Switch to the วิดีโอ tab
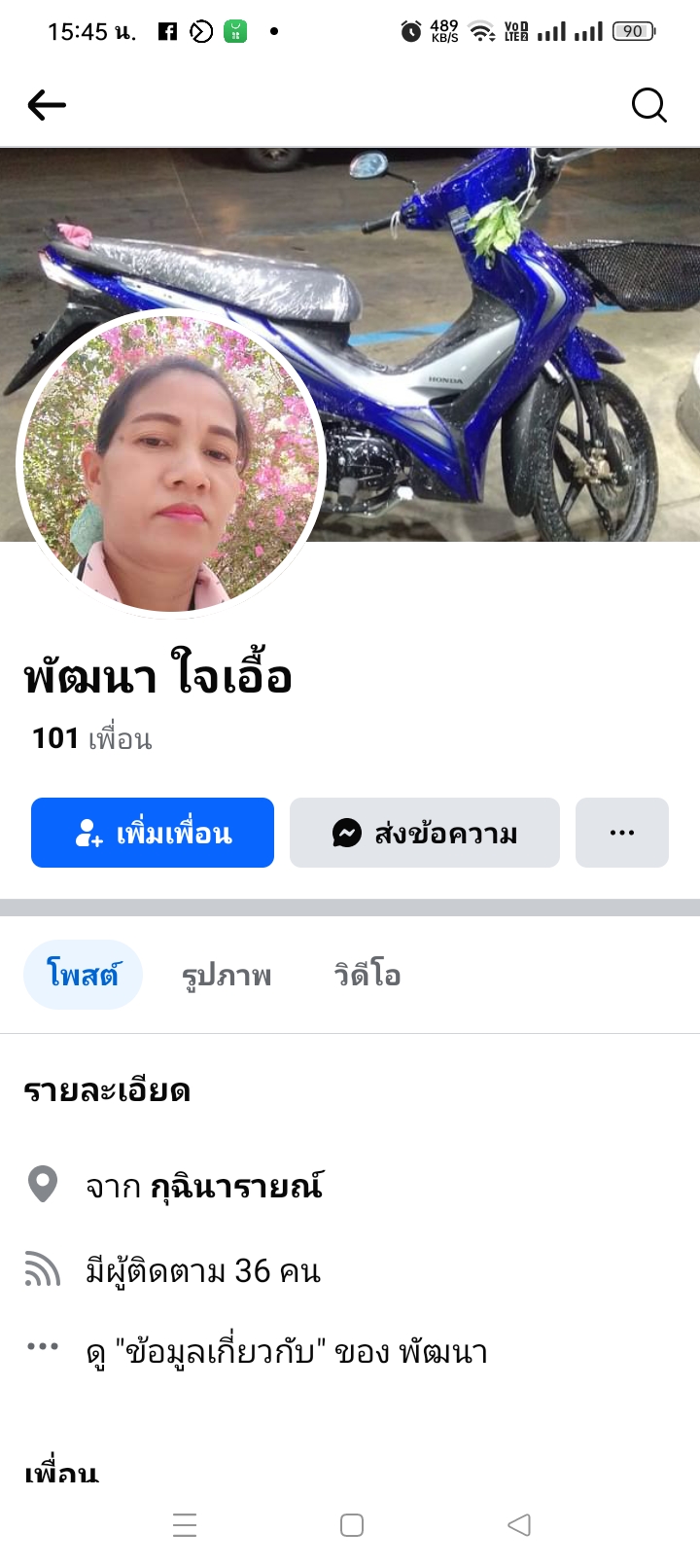 [x=367, y=975]
